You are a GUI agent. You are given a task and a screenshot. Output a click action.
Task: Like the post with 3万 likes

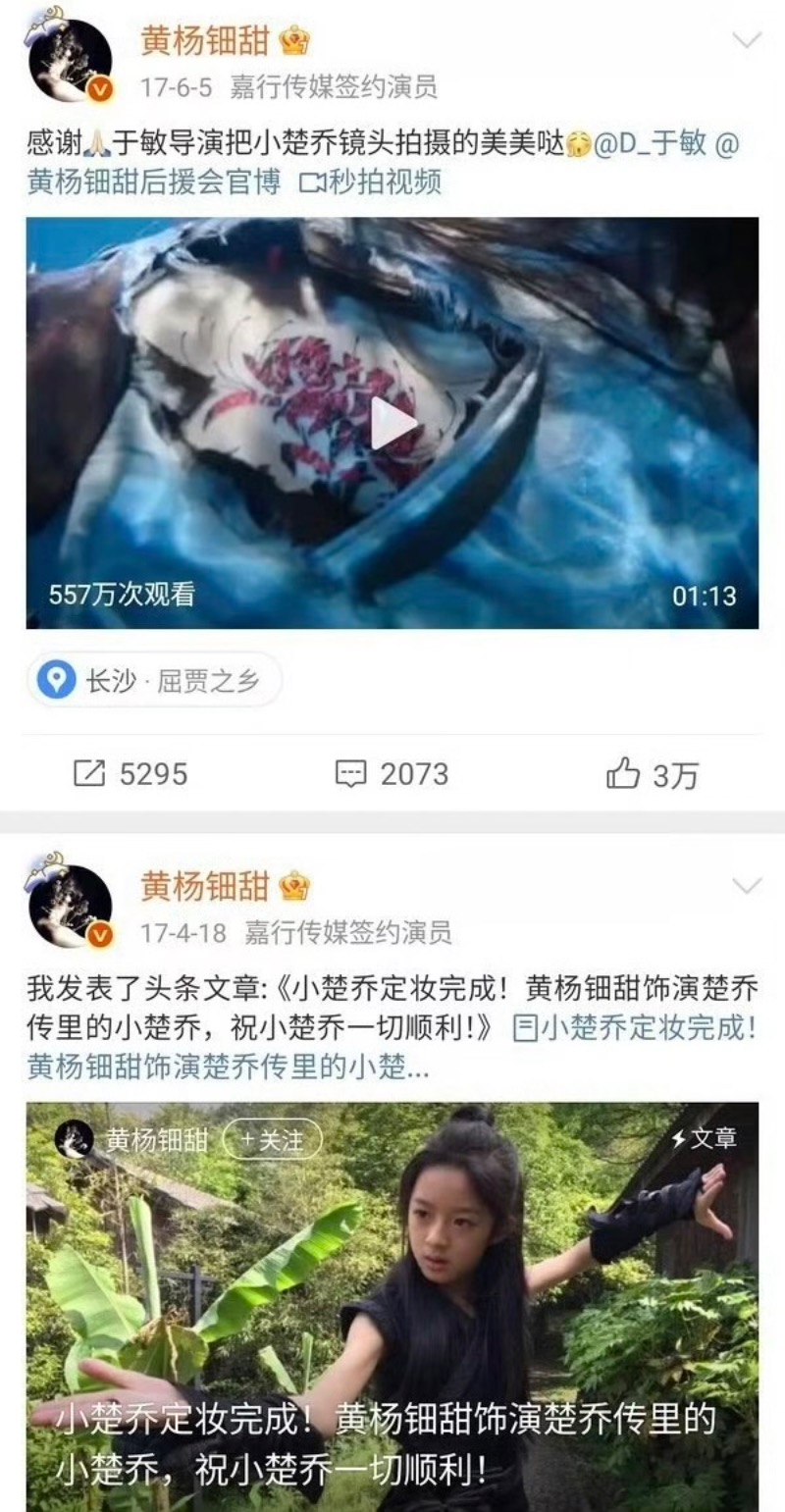652,775
